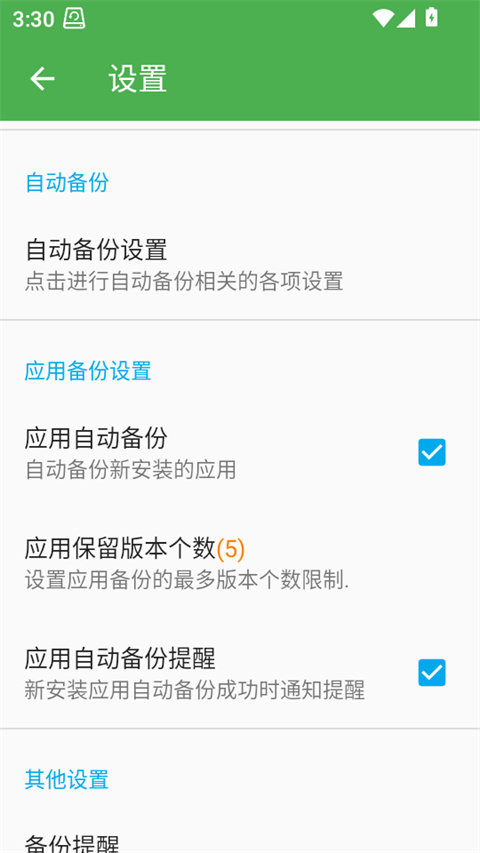Open the 备份提醒 row
480x853 pixels.
(240, 838)
